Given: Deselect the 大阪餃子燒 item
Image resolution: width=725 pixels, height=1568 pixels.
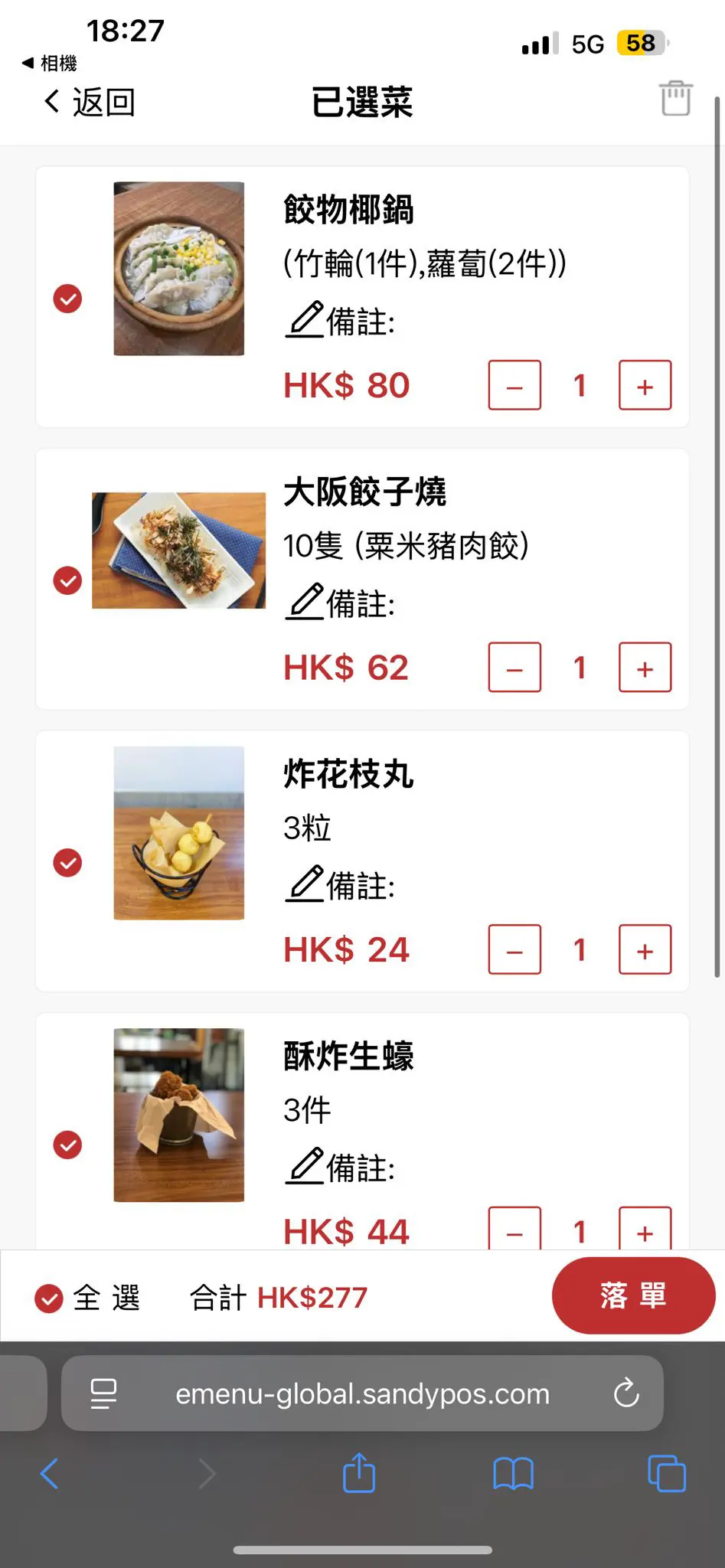Looking at the screenshot, I should (67, 580).
